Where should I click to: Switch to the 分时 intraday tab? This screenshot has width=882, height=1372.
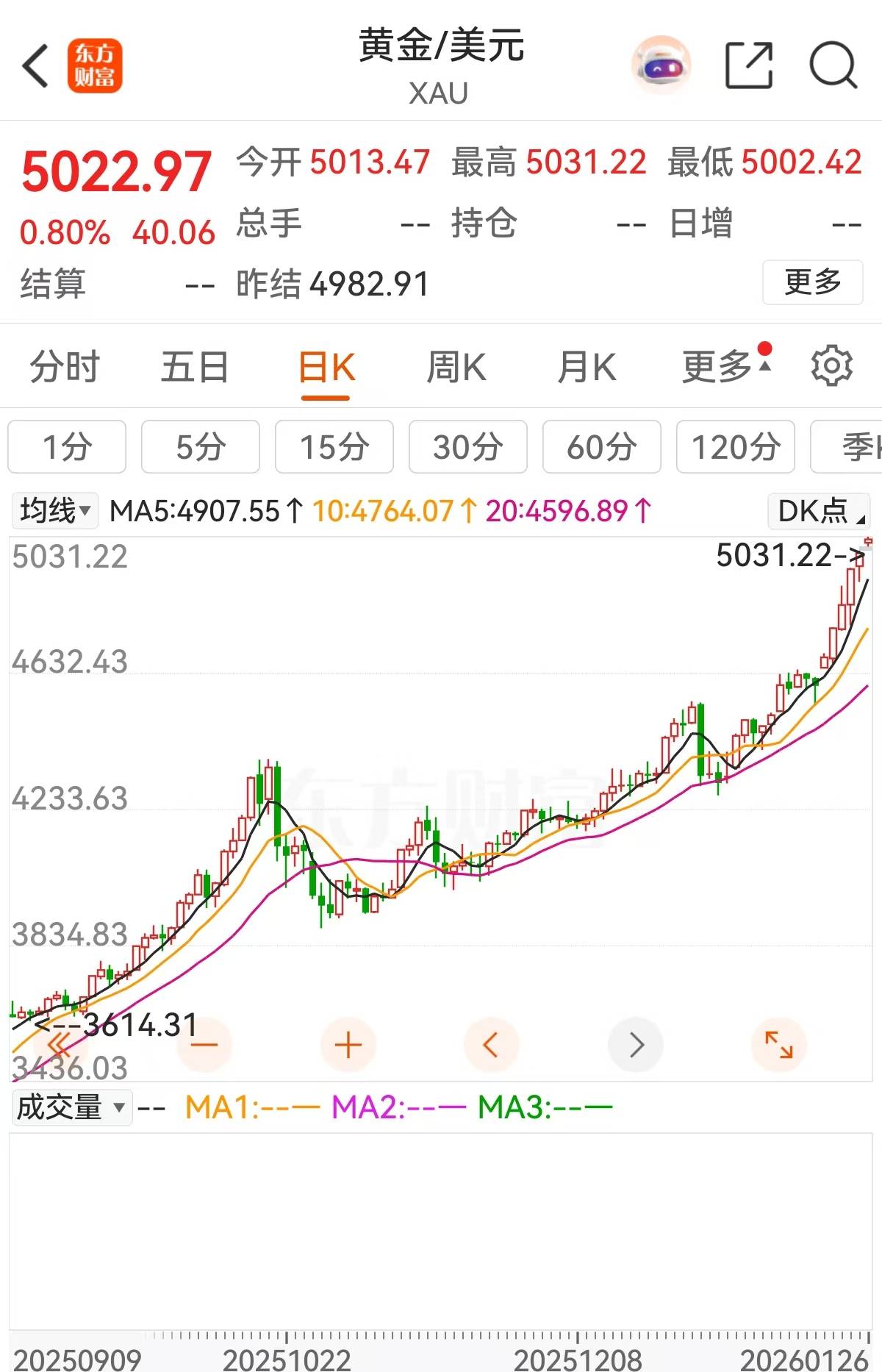pyautogui.click(x=62, y=366)
